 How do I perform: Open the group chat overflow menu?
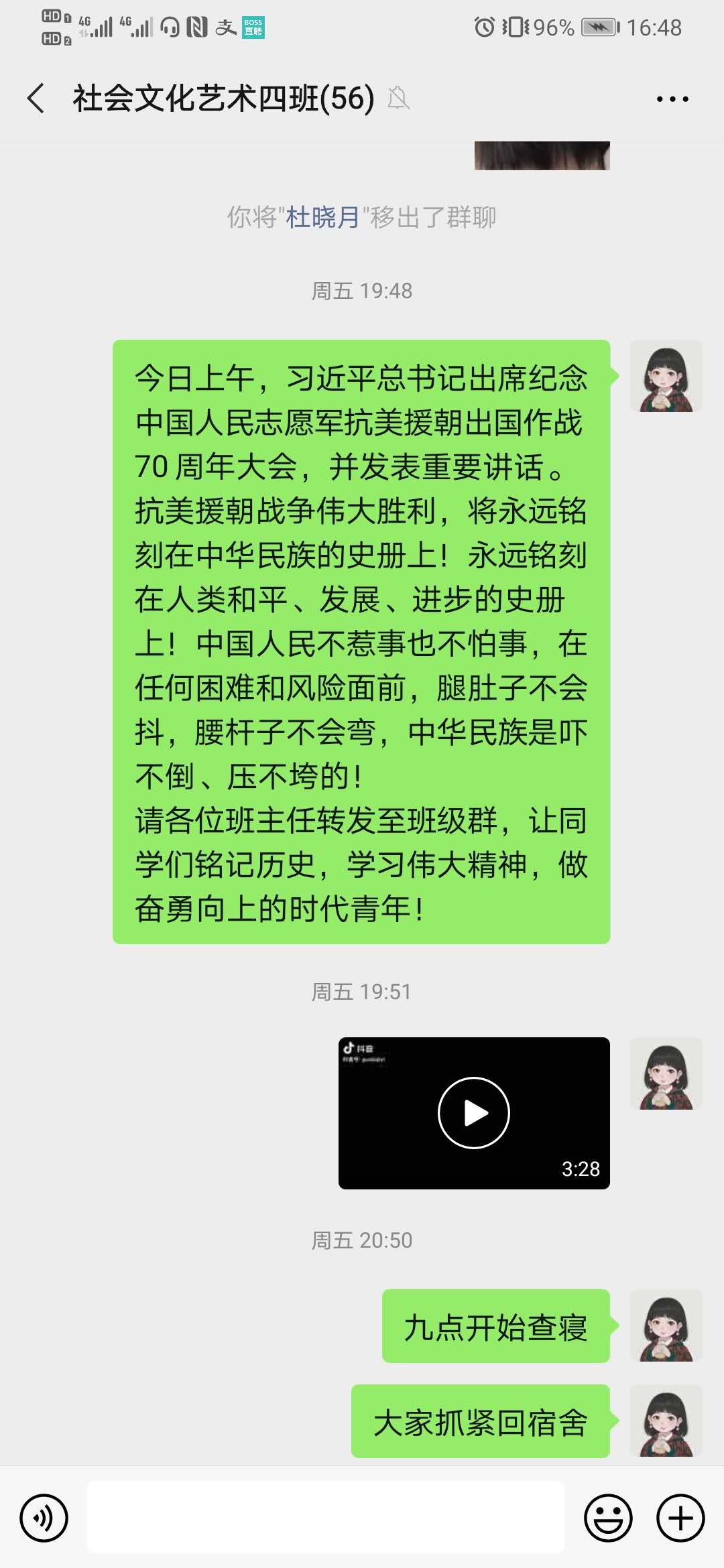(x=672, y=99)
